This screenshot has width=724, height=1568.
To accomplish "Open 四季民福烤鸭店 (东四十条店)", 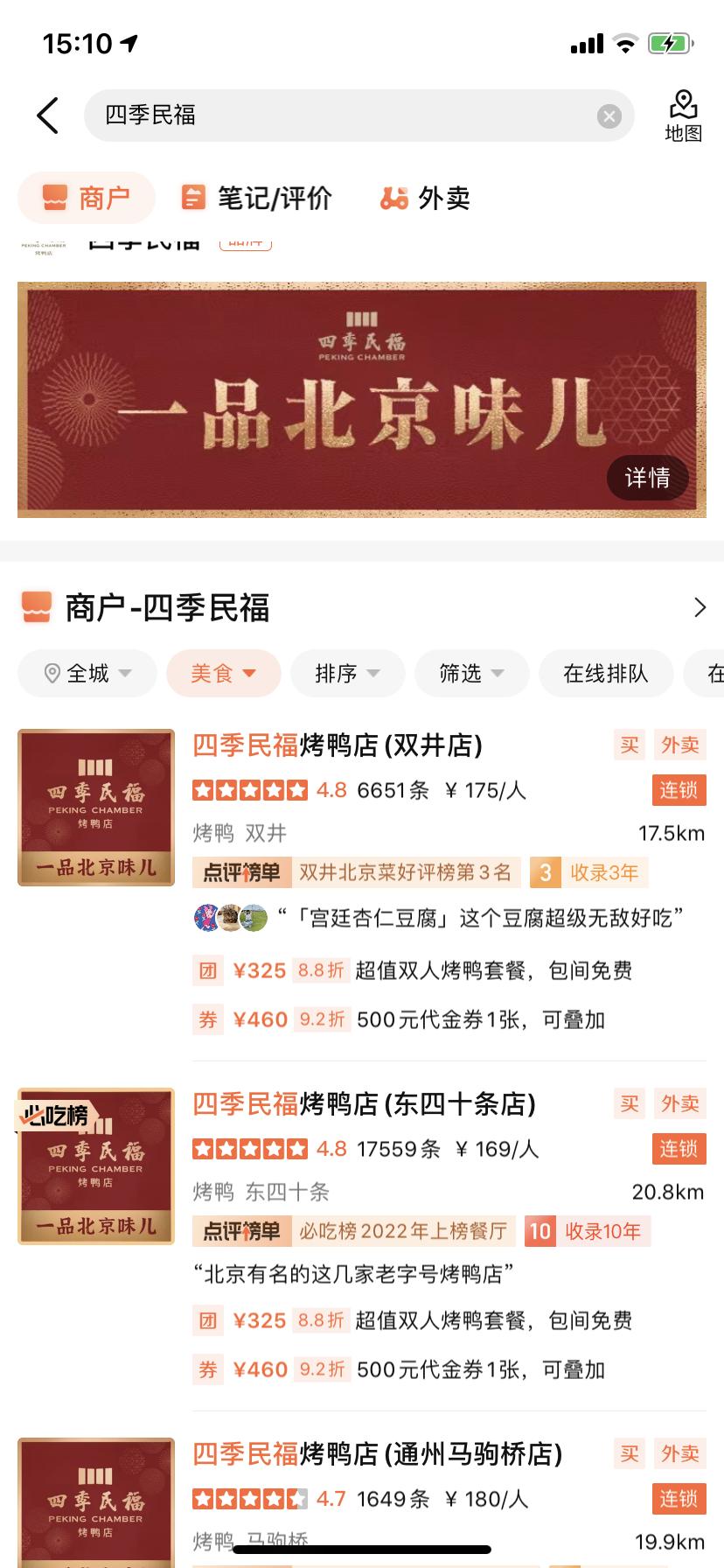I will (364, 1104).
